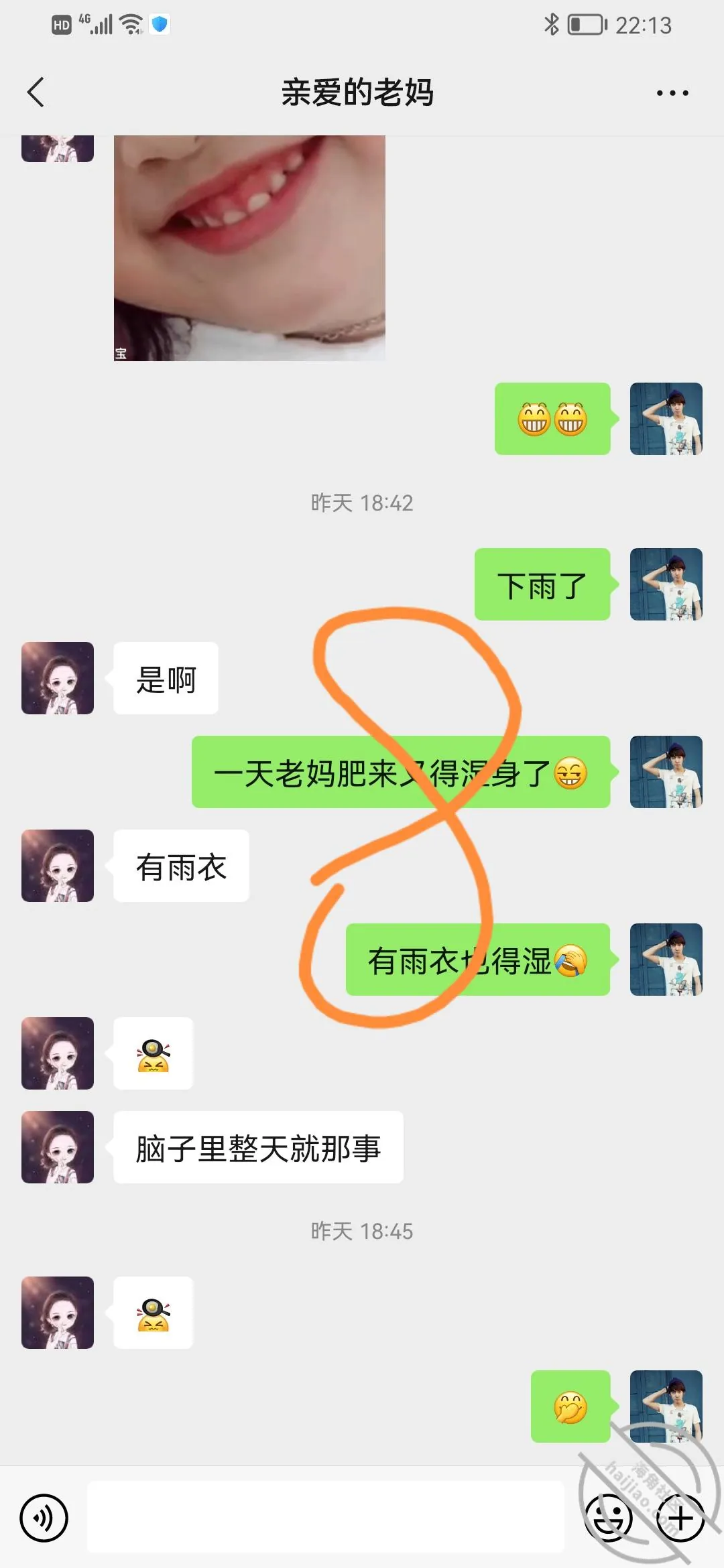724x1568 pixels.
Task: Open the received photo message
Action: click(x=249, y=248)
